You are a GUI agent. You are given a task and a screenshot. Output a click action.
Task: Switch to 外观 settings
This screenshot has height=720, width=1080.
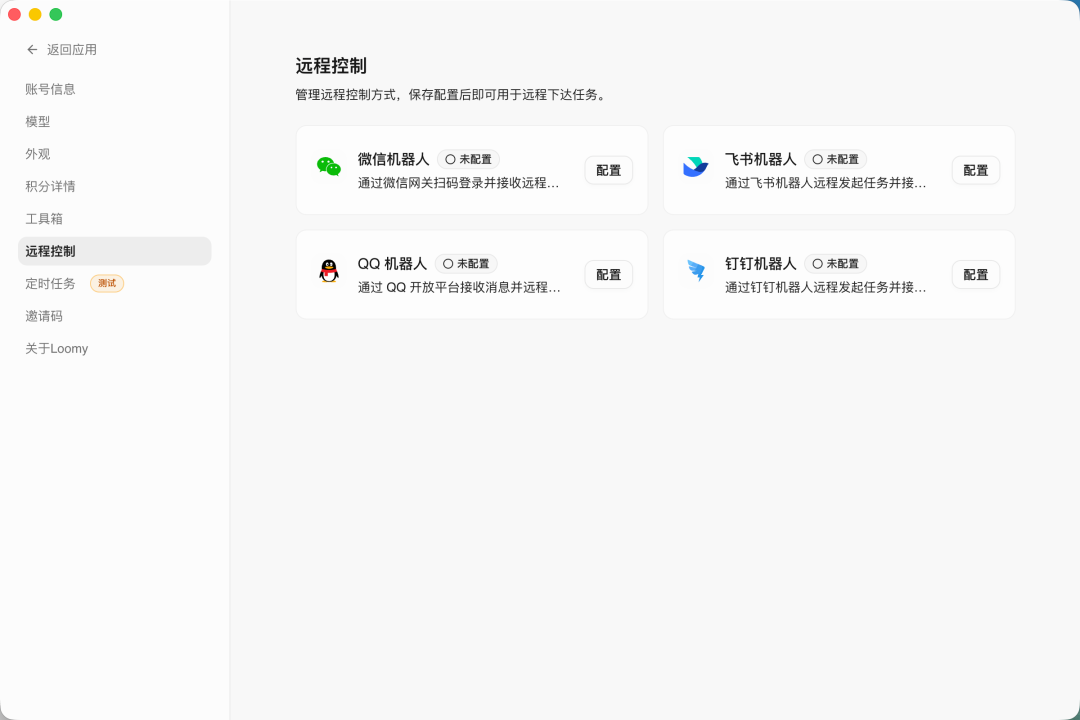coord(38,154)
